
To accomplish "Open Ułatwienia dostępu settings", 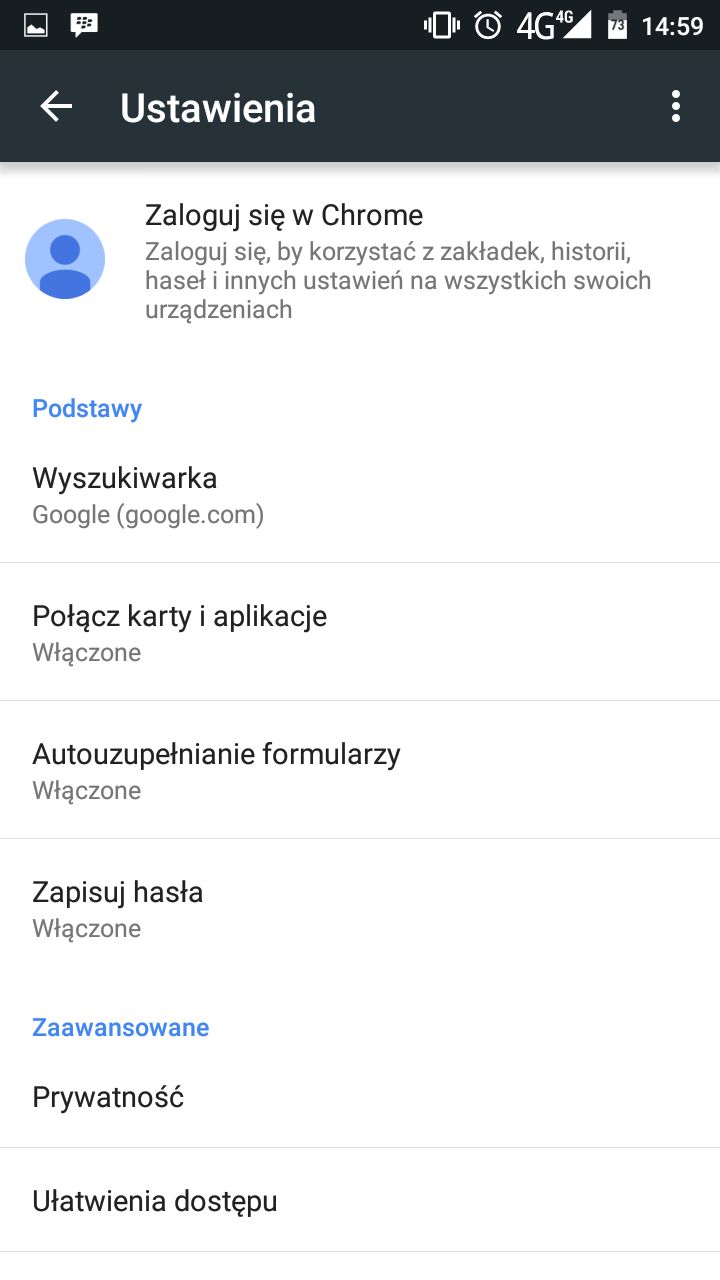I will click(x=360, y=1200).
